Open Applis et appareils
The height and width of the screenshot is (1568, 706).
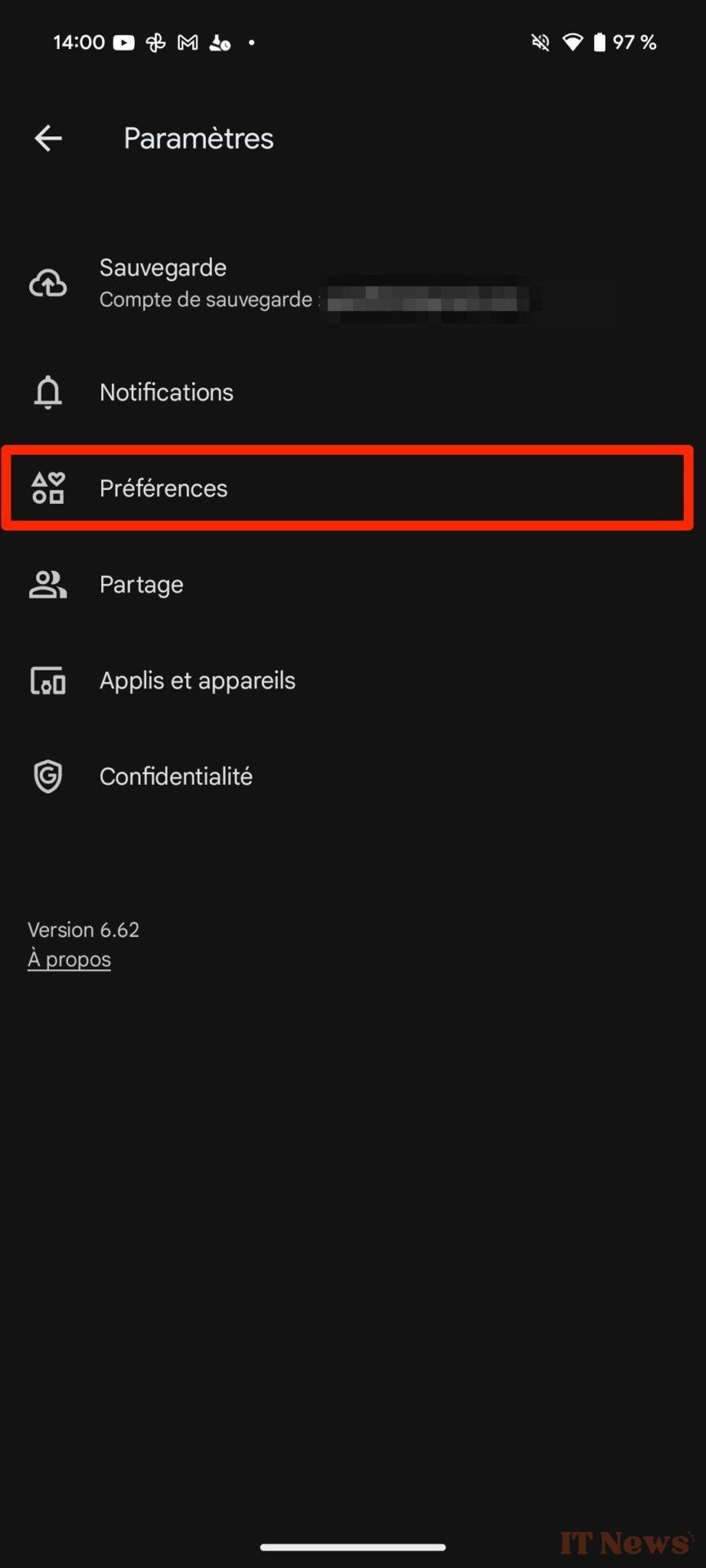353,680
